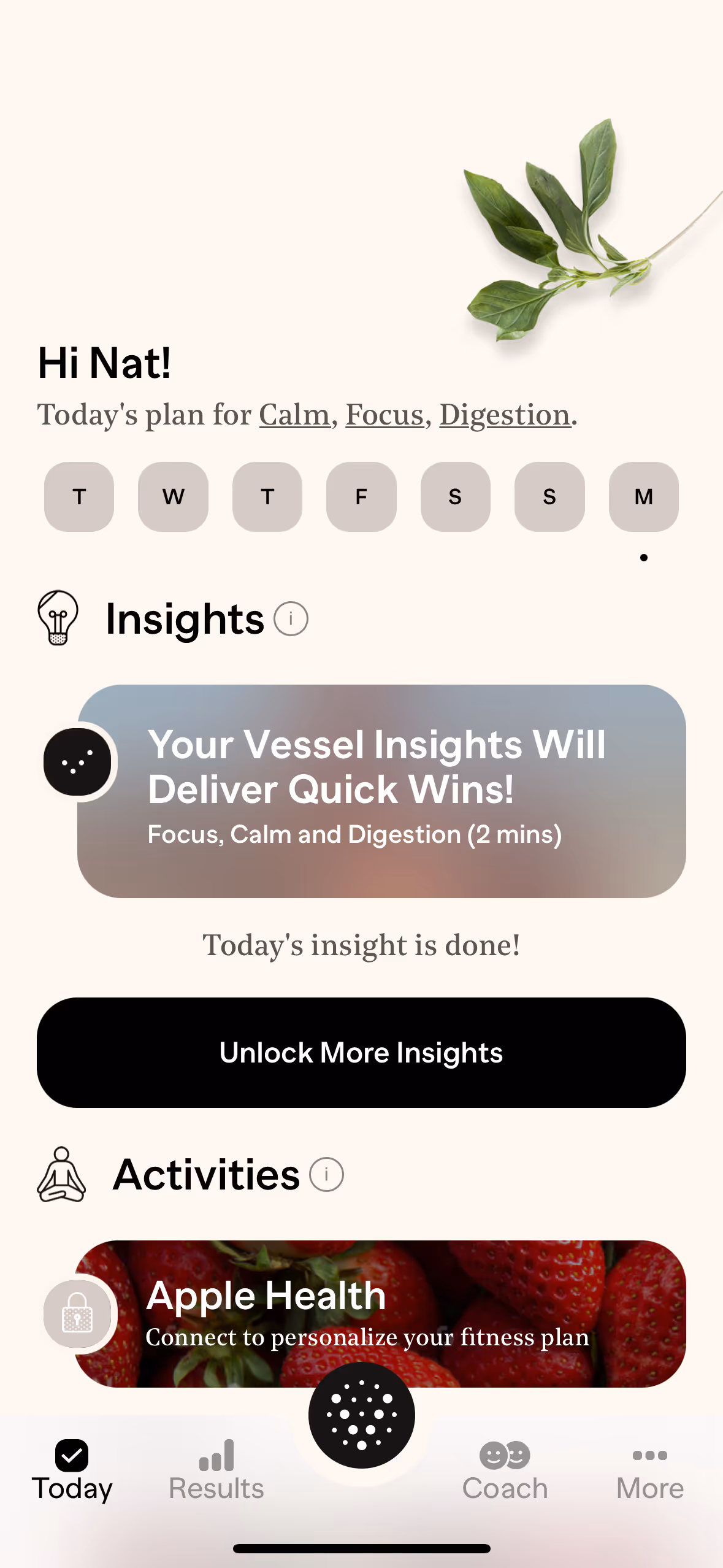This screenshot has width=723, height=1568.
Task: Open the central Vessel scan button
Action: pos(361,1414)
